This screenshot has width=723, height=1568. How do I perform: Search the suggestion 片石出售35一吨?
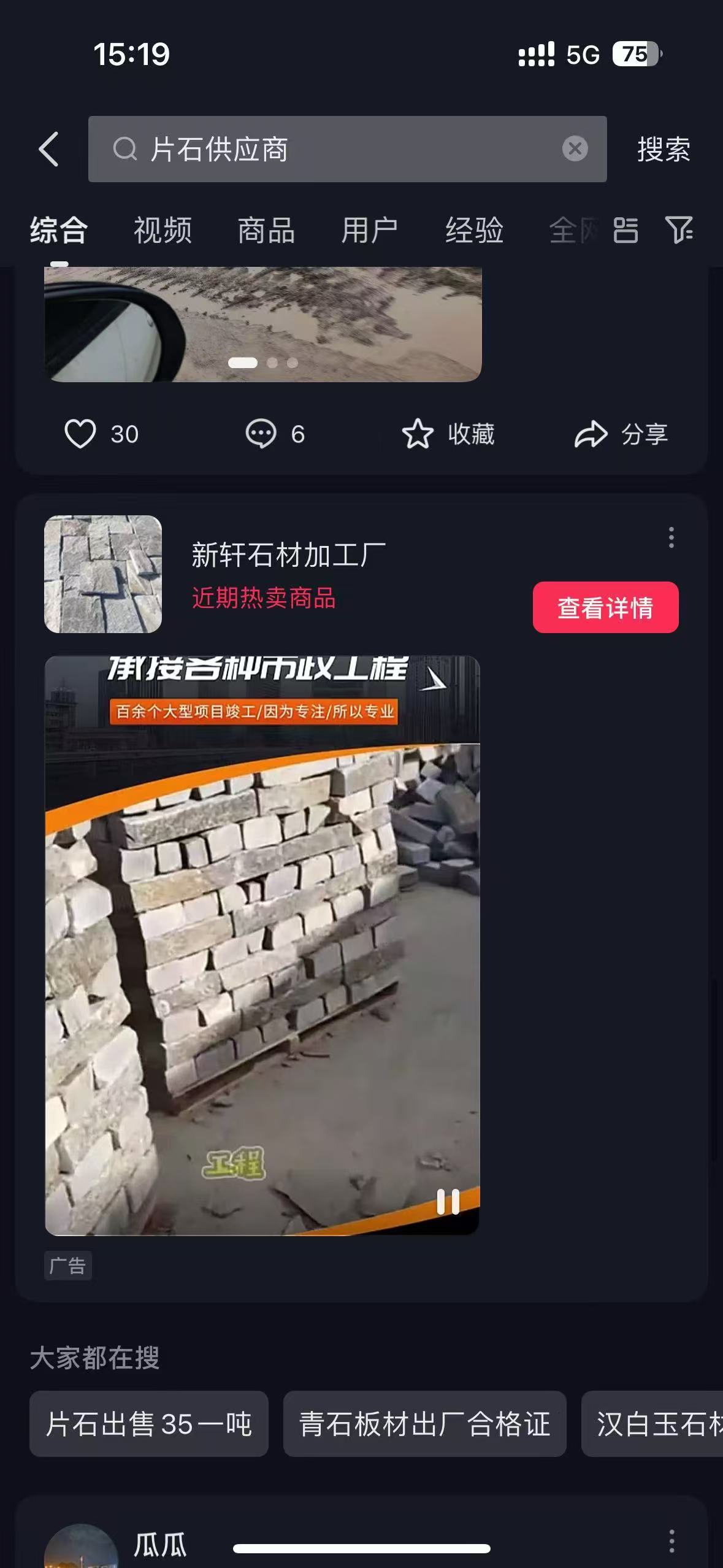[149, 1424]
